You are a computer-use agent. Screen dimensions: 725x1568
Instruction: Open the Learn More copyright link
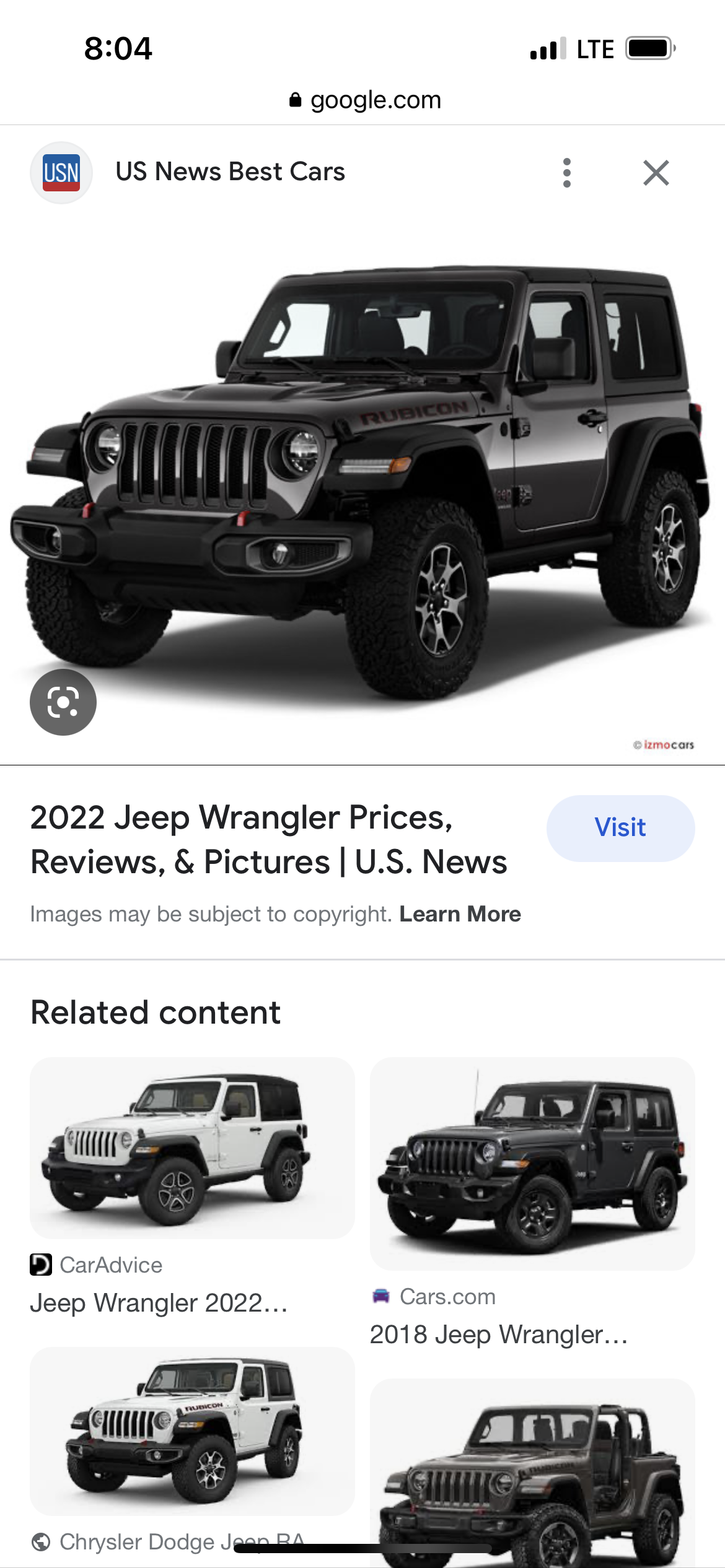(460, 914)
